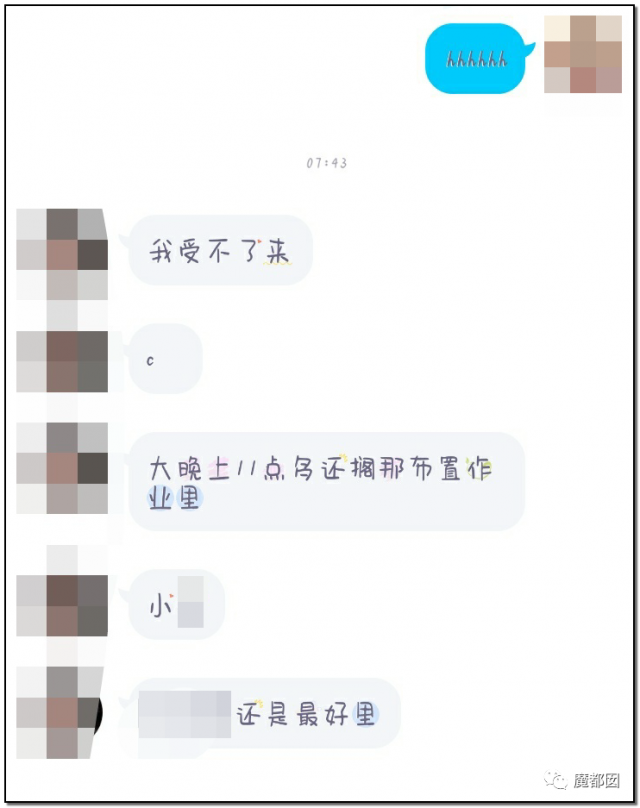Open the avatar beside the '大晚上11点多' message

click(x=63, y=468)
